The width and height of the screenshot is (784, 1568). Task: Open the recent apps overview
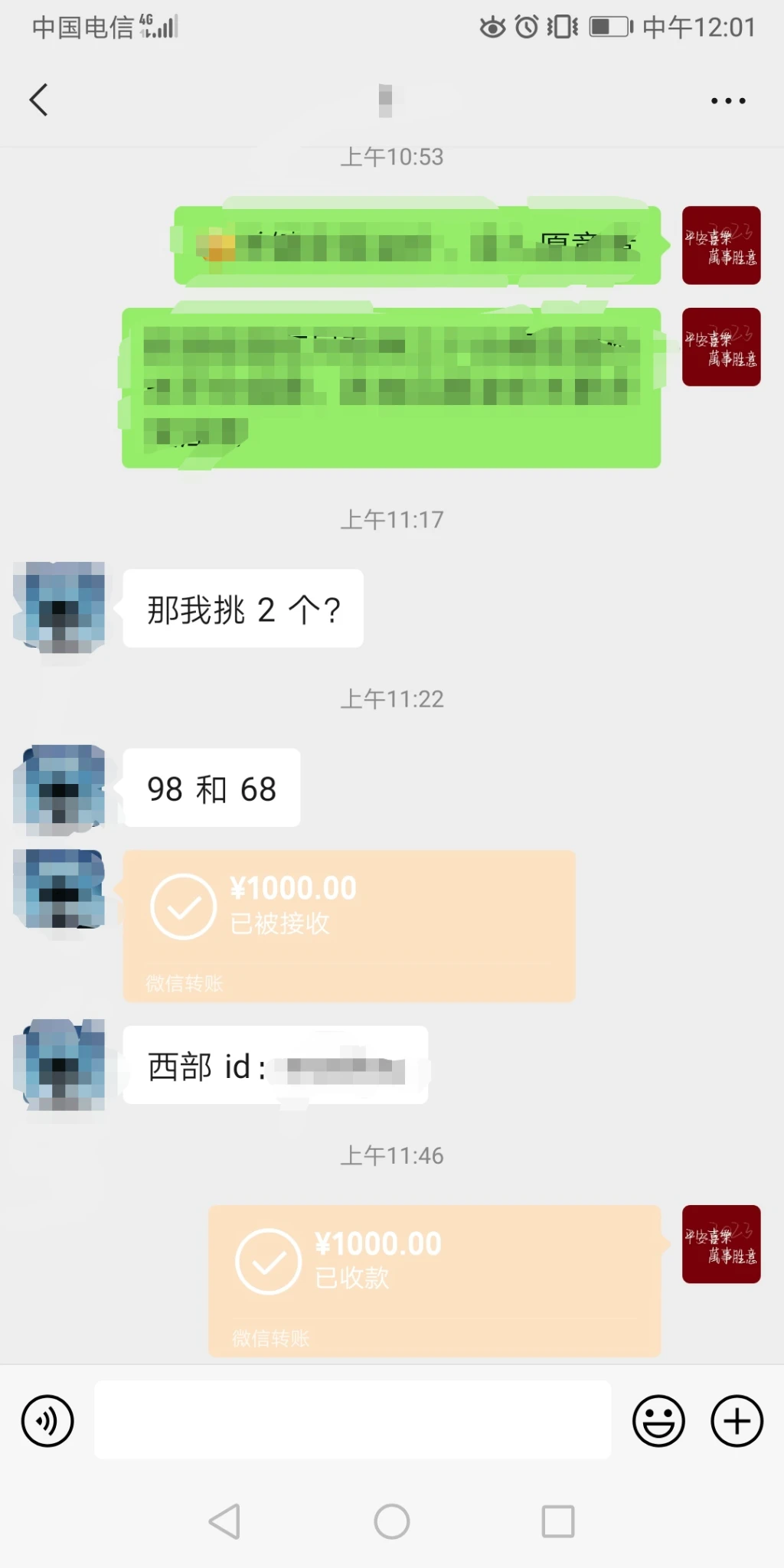coord(558,1521)
